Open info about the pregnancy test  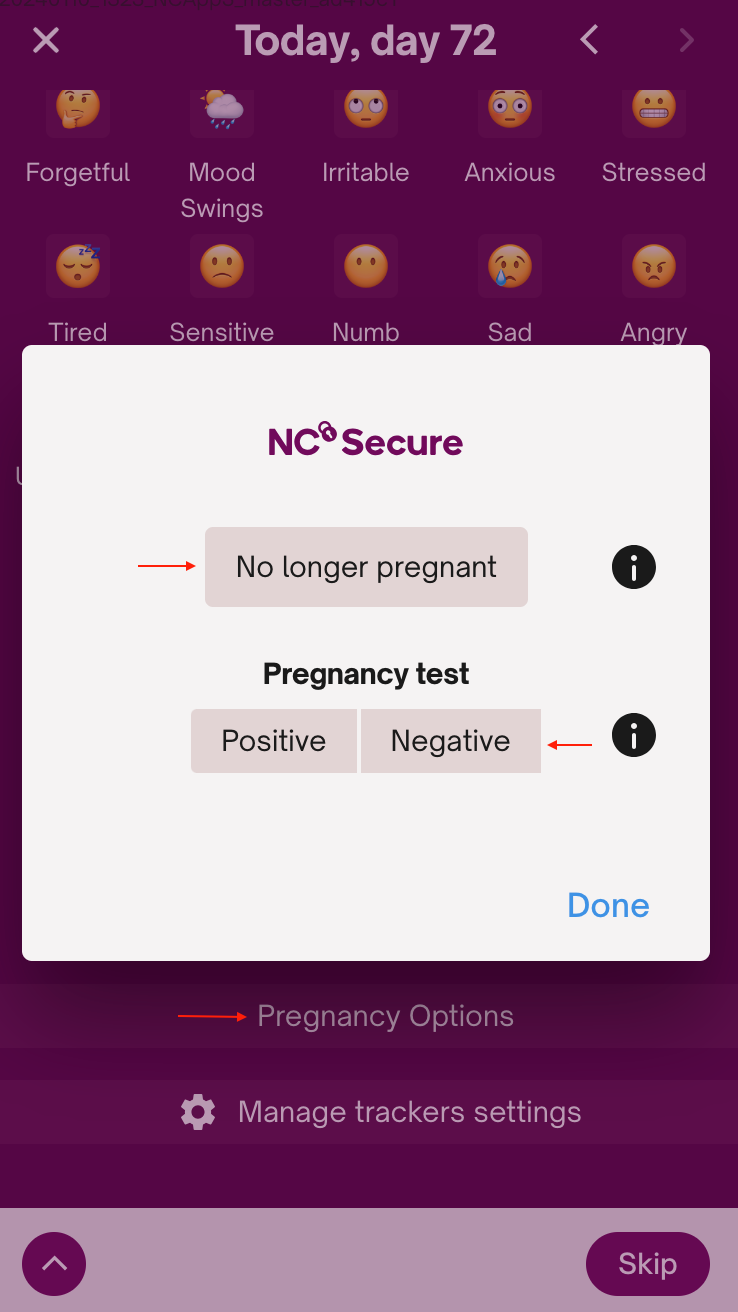pyautogui.click(x=633, y=735)
